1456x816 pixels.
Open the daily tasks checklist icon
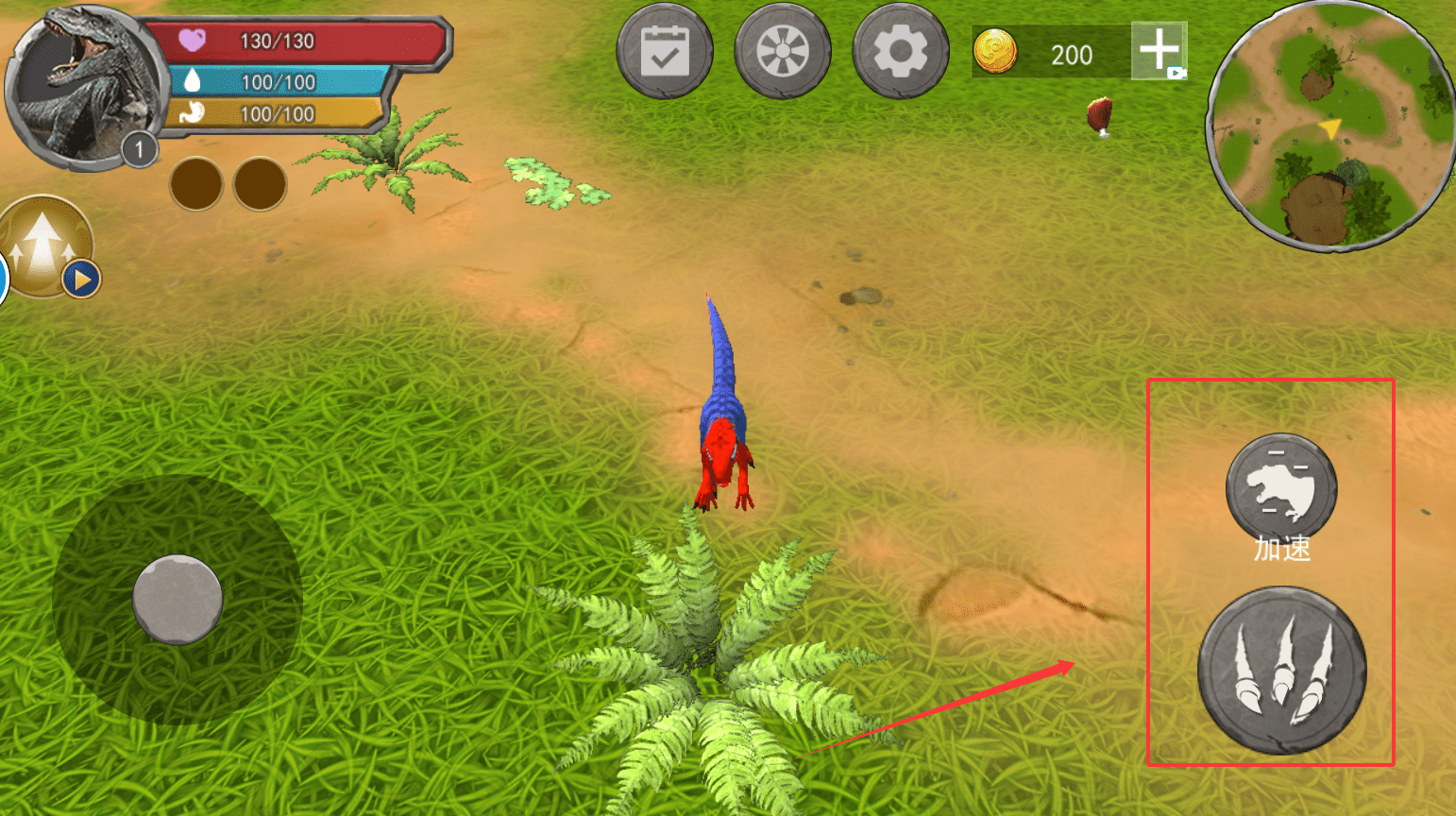tap(664, 52)
